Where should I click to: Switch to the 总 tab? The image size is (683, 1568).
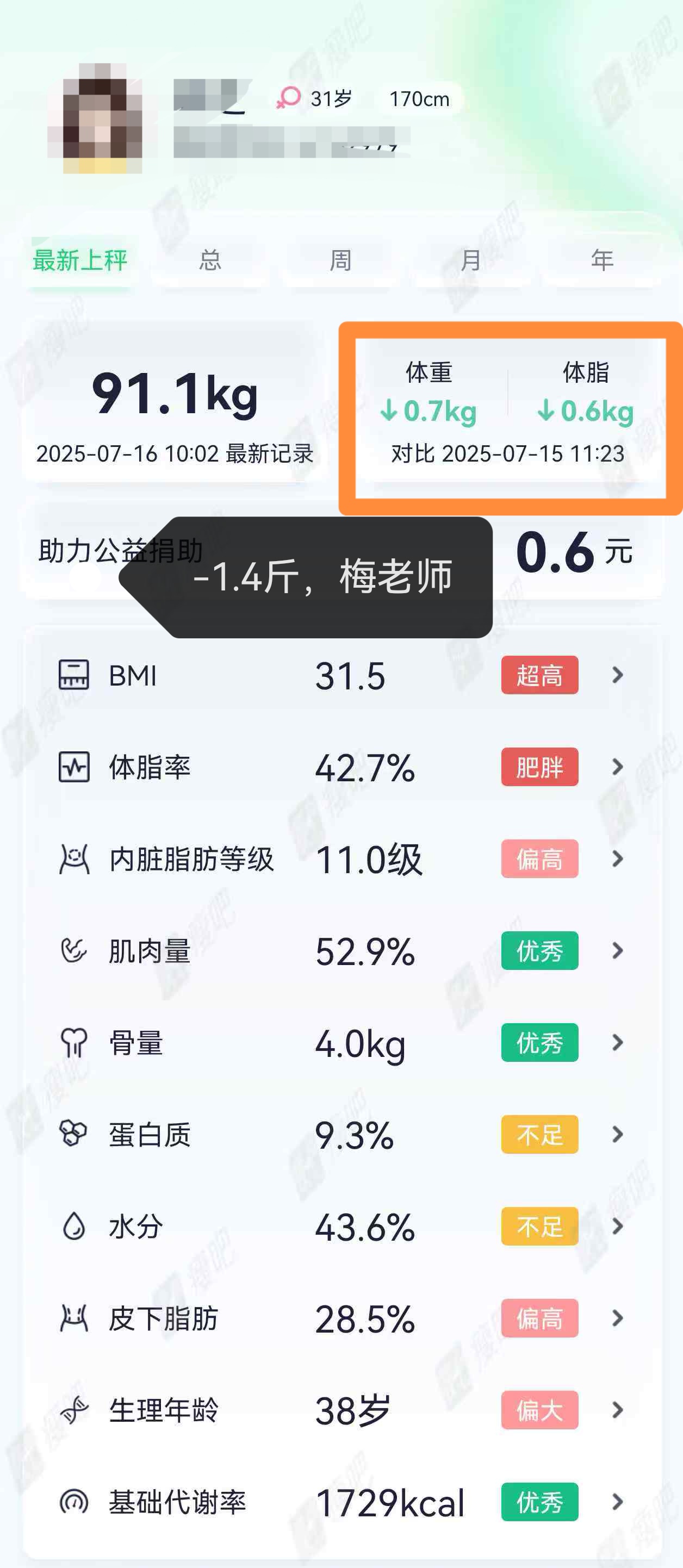[x=210, y=260]
